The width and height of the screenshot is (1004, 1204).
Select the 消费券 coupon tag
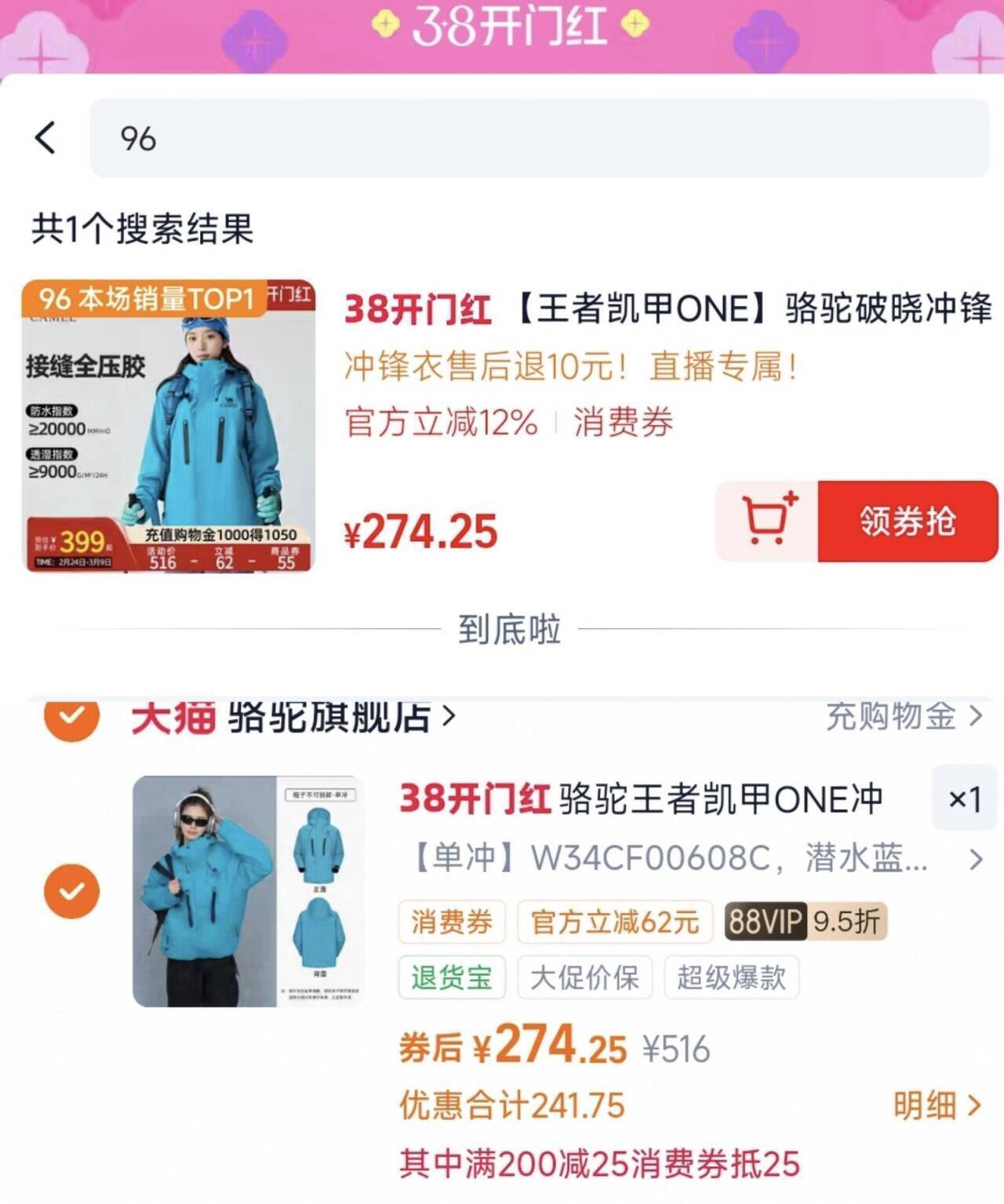point(451,923)
